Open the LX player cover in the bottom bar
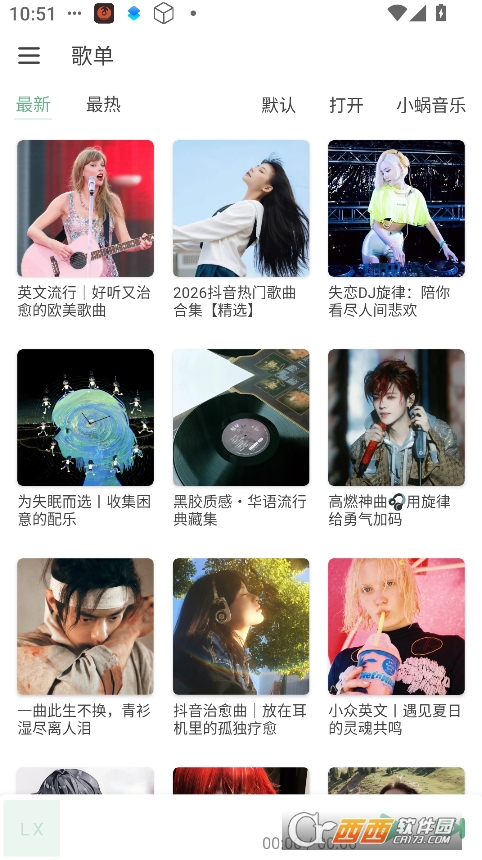Viewport: 482px width, 860px height. coord(32,828)
